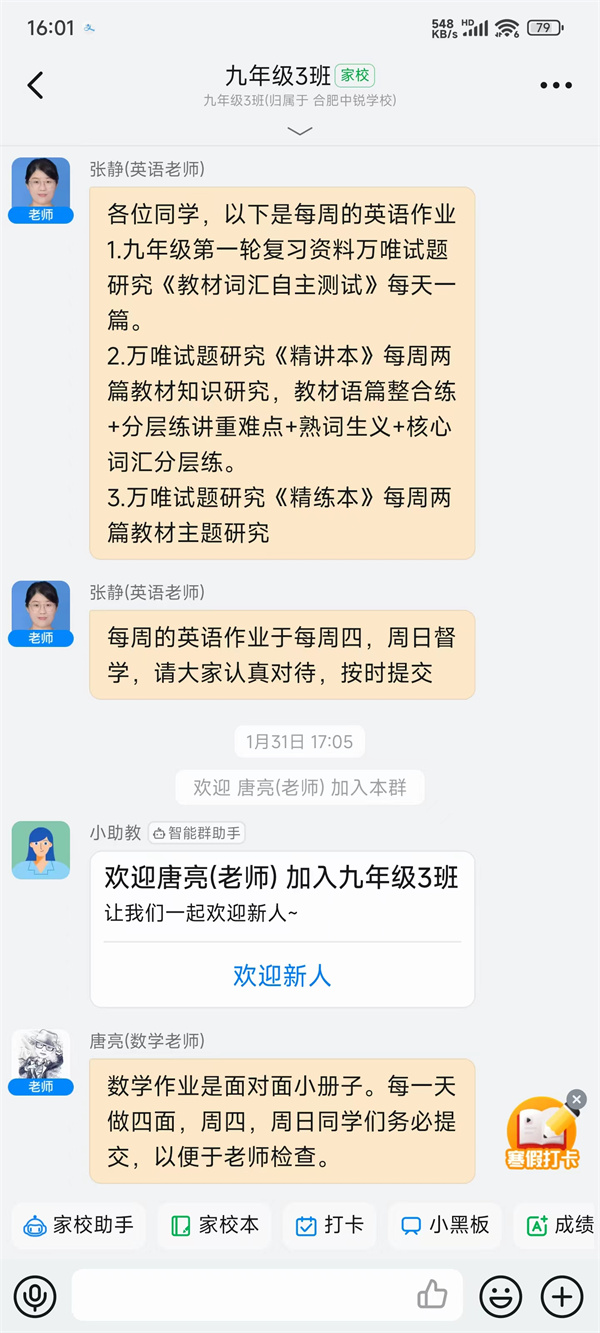Screen dimensions: 600x1333
Task: Go back from the 九年级3班 chat
Action: [x=35, y=85]
